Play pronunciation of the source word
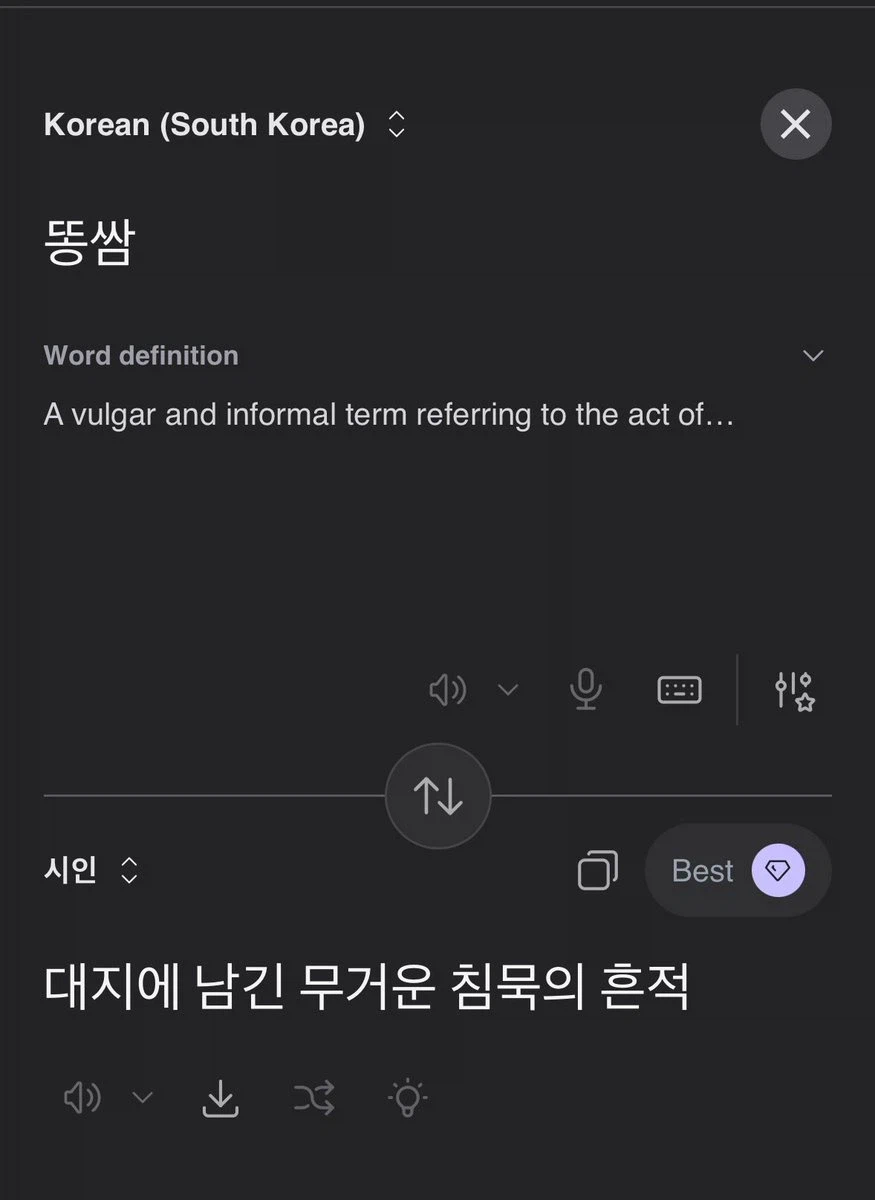This screenshot has width=875, height=1200. point(447,690)
